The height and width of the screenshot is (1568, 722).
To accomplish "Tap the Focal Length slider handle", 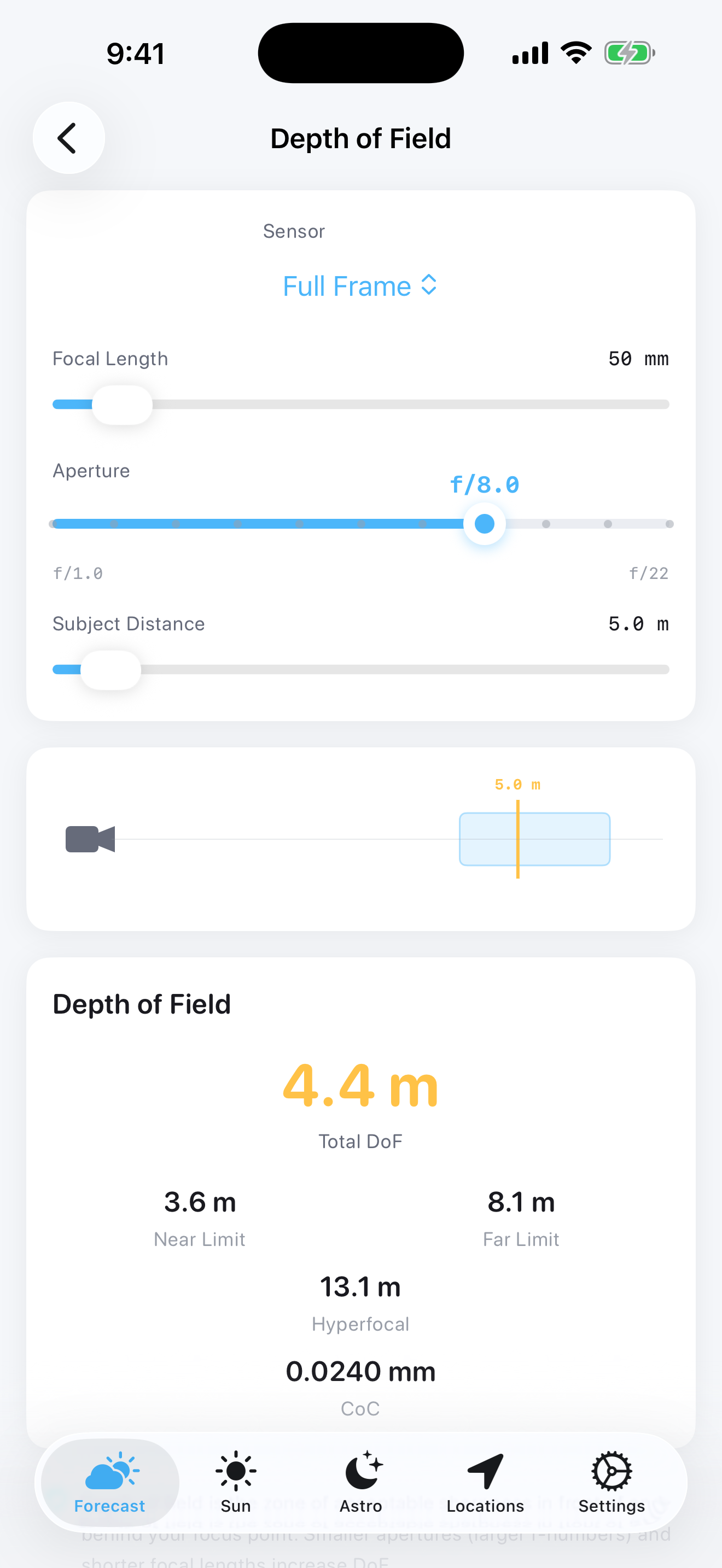I will (122, 403).
